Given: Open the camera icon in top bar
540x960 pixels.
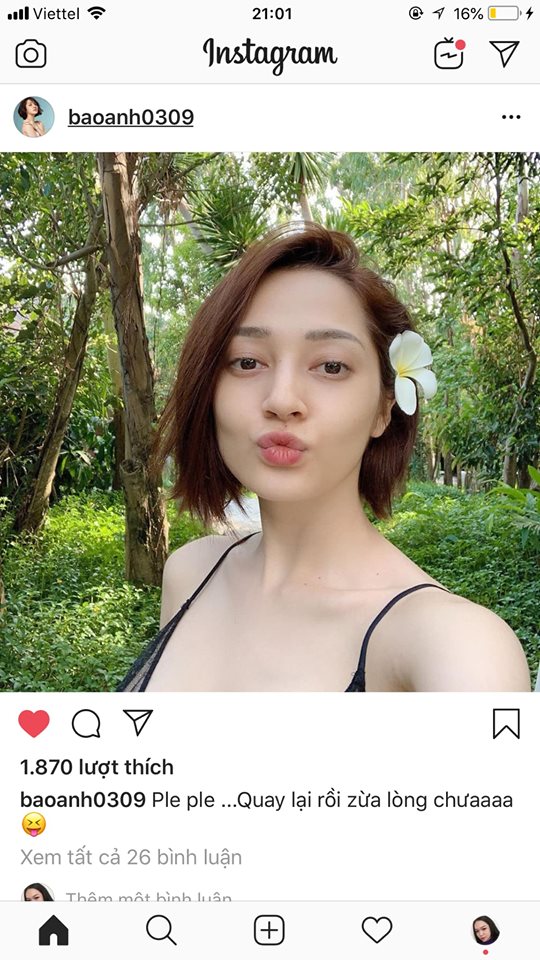Looking at the screenshot, I should (x=31, y=54).
